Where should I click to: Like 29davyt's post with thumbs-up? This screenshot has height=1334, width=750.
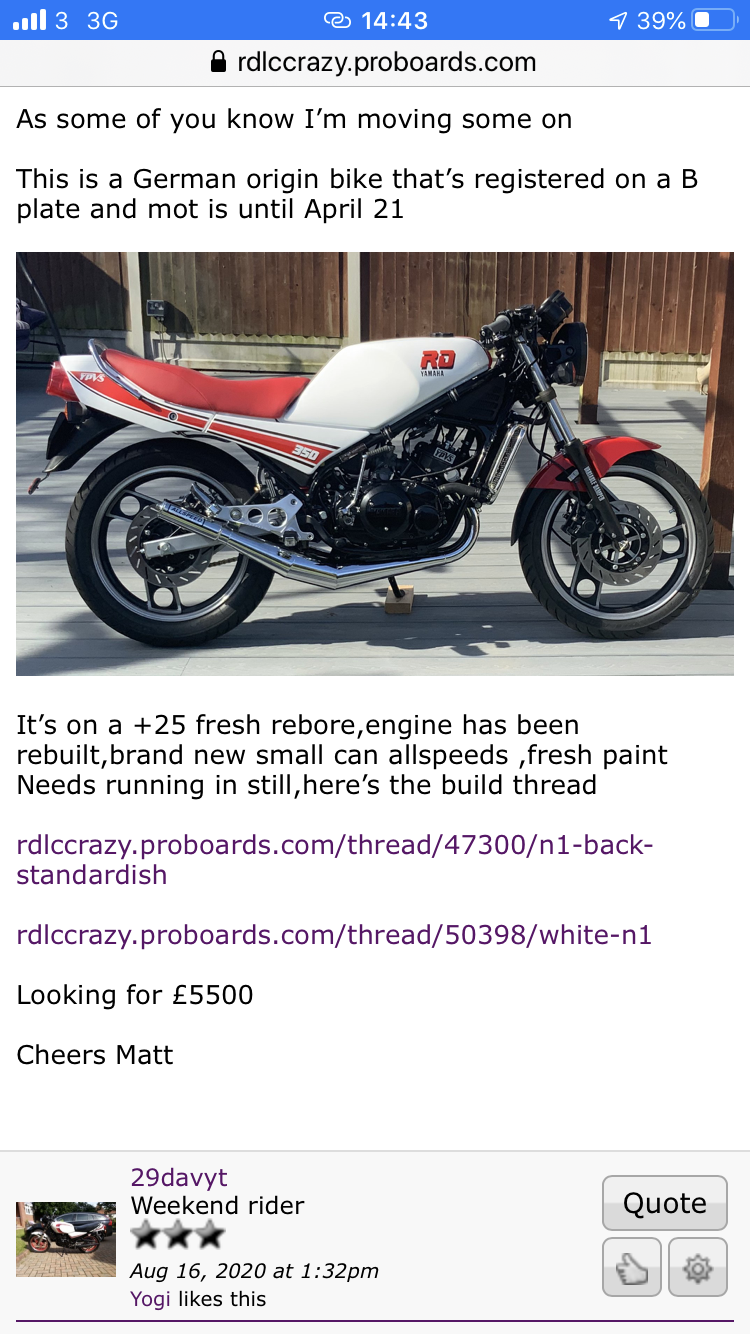632,1267
